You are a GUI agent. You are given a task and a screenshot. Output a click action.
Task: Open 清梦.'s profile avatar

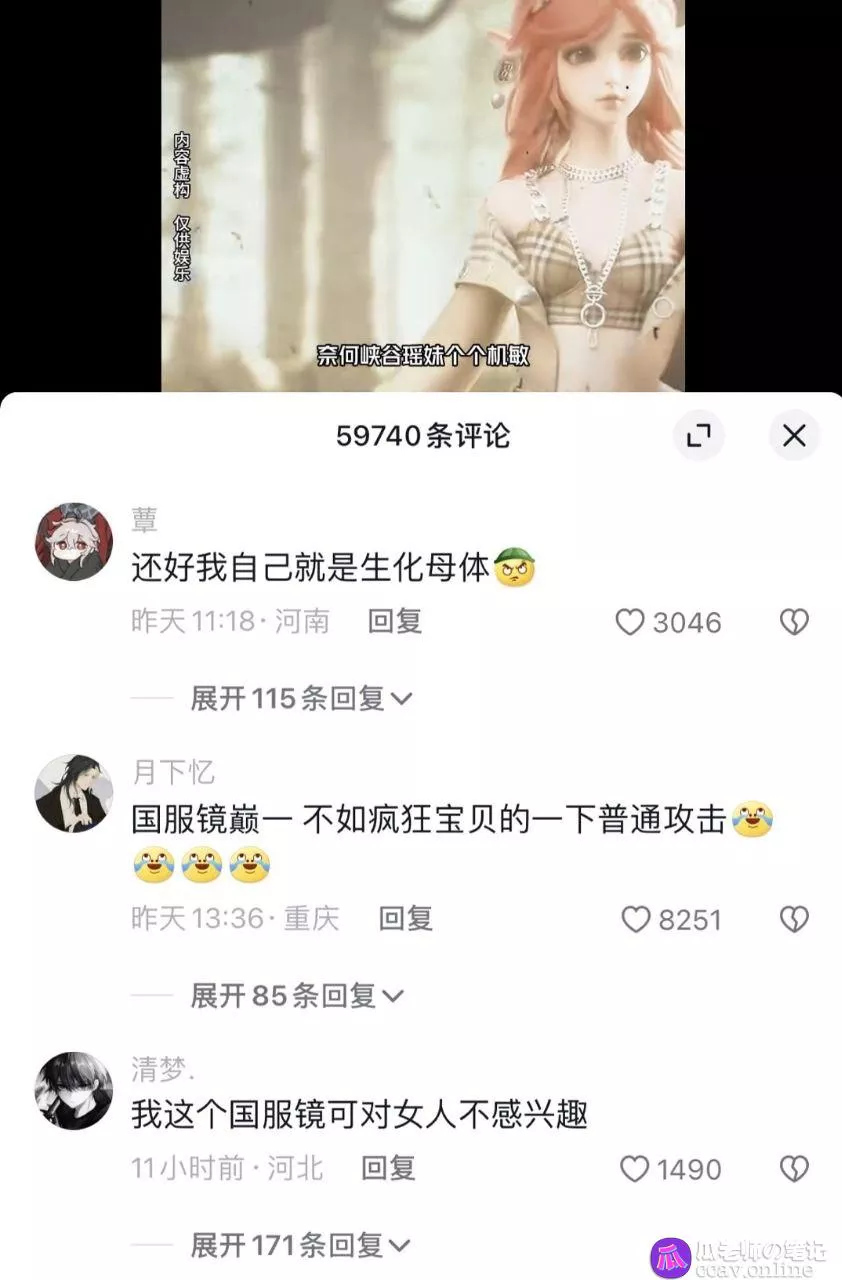coord(74,1090)
